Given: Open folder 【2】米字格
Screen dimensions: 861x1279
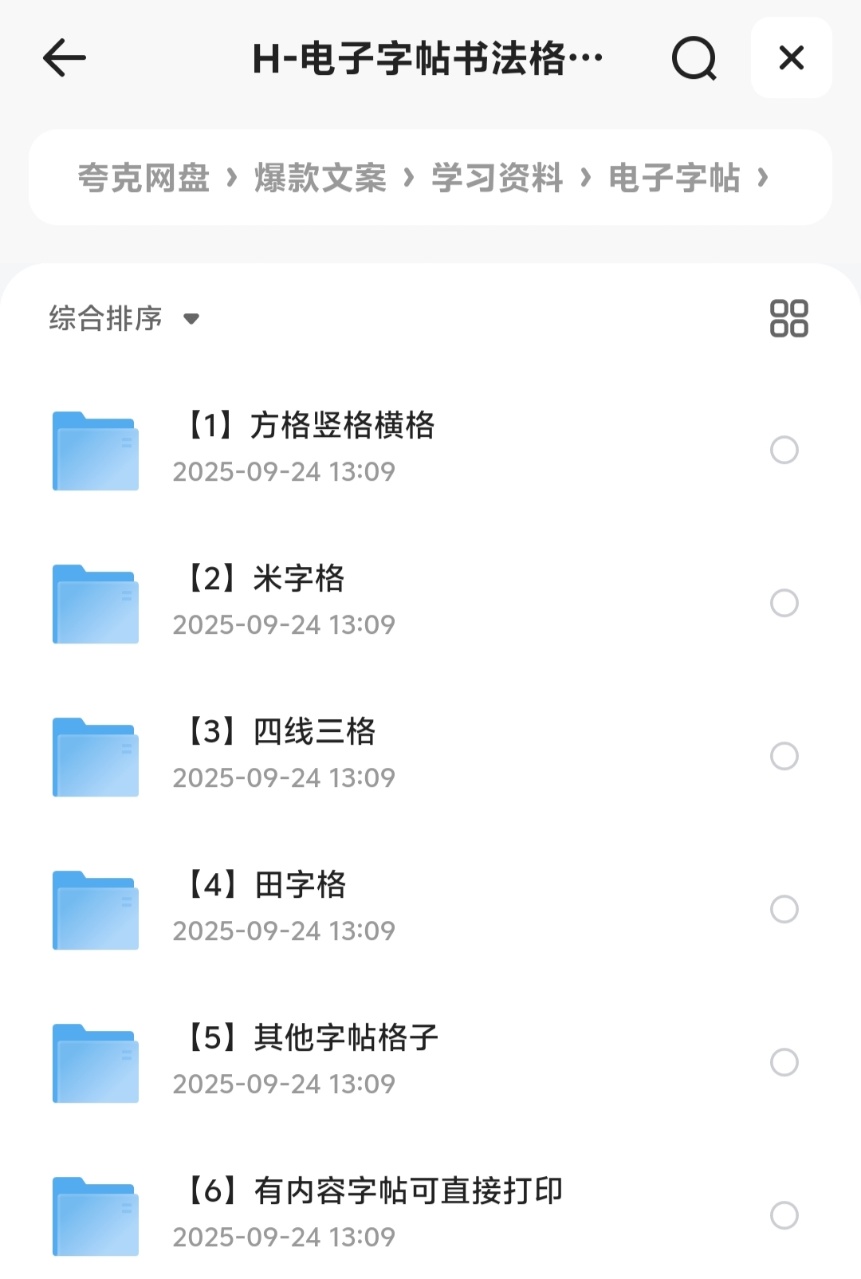Looking at the screenshot, I should point(265,580).
